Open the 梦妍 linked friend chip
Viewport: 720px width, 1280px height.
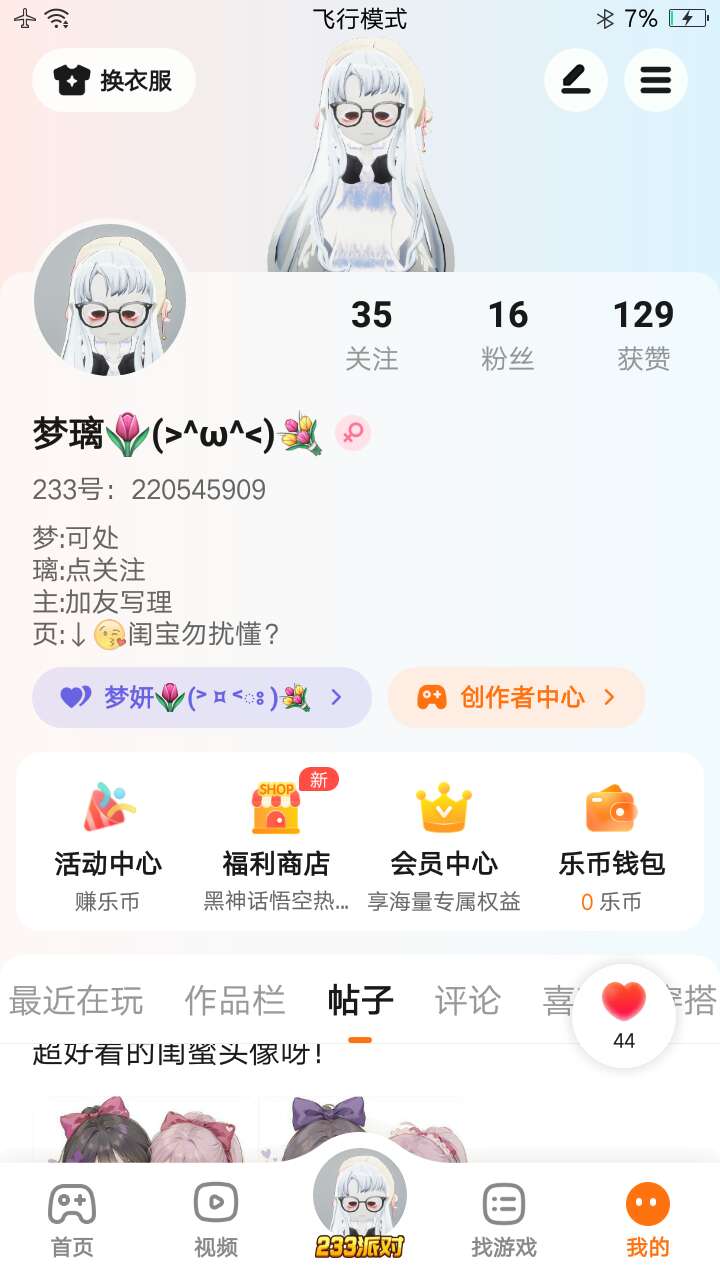pos(202,697)
